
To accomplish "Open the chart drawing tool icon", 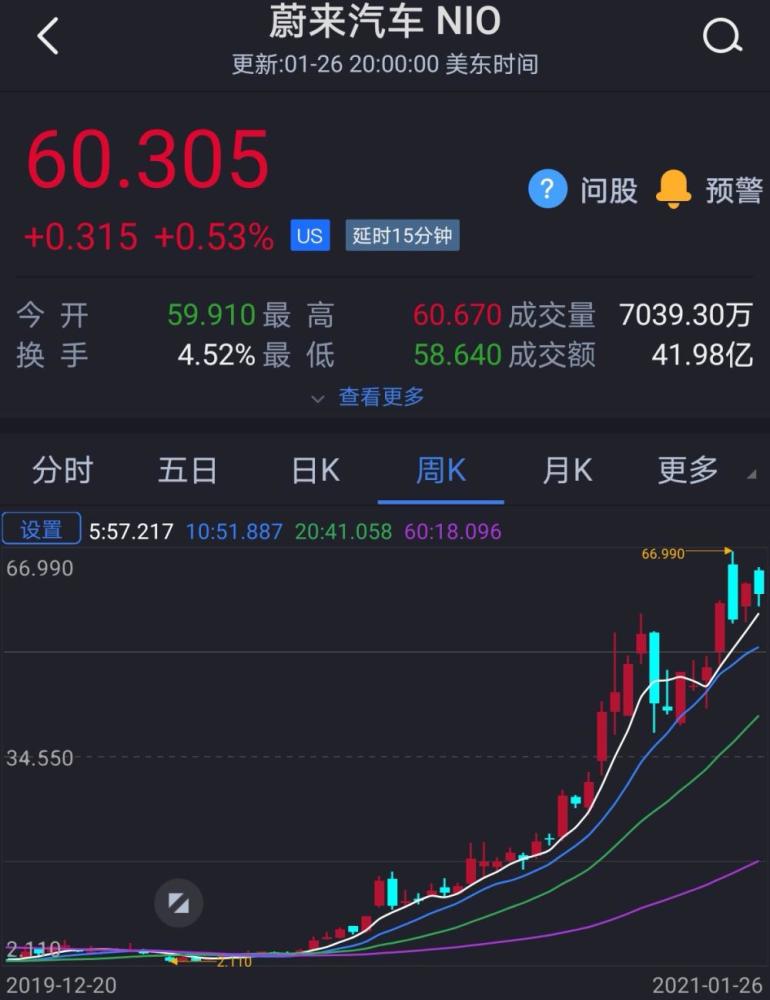I will (178, 902).
